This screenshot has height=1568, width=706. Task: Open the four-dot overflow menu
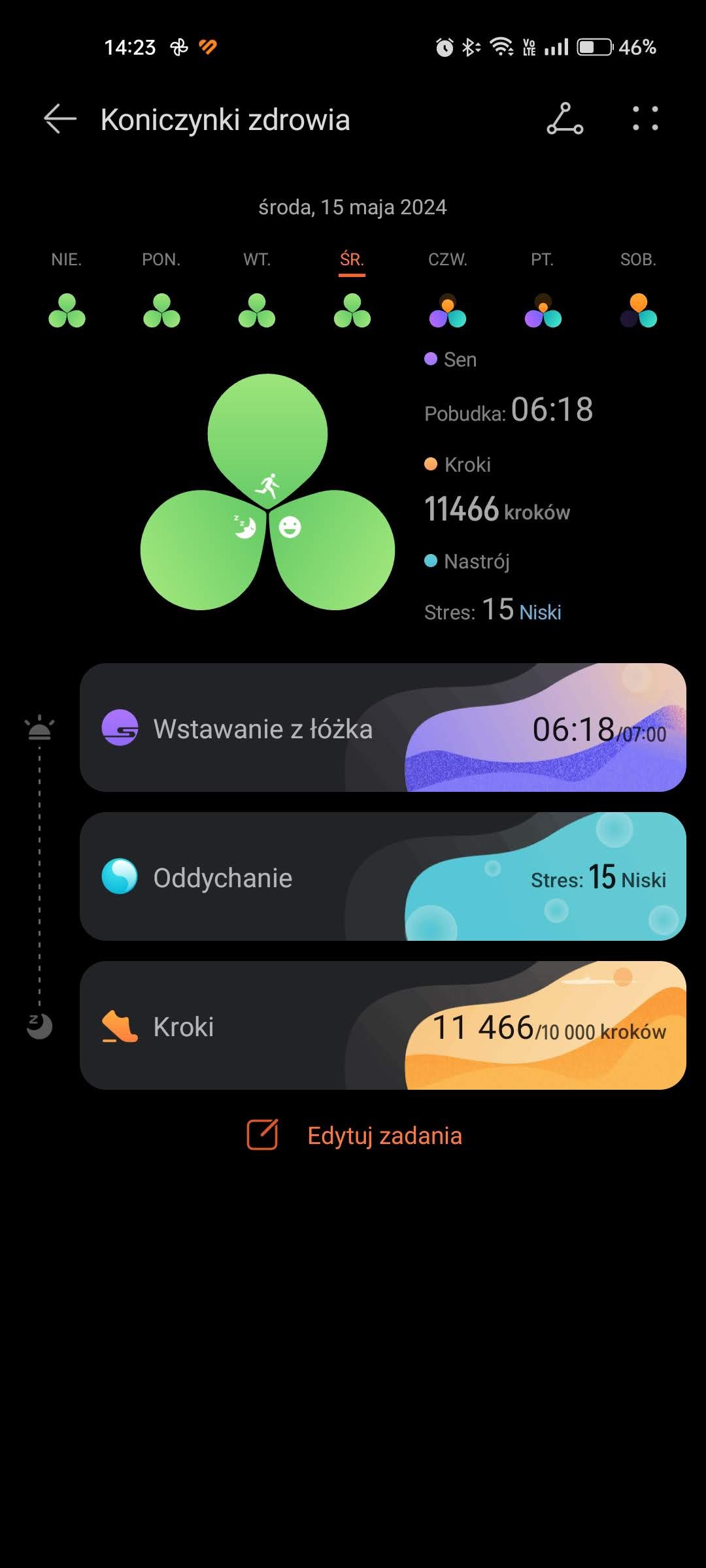[x=645, y=120]
